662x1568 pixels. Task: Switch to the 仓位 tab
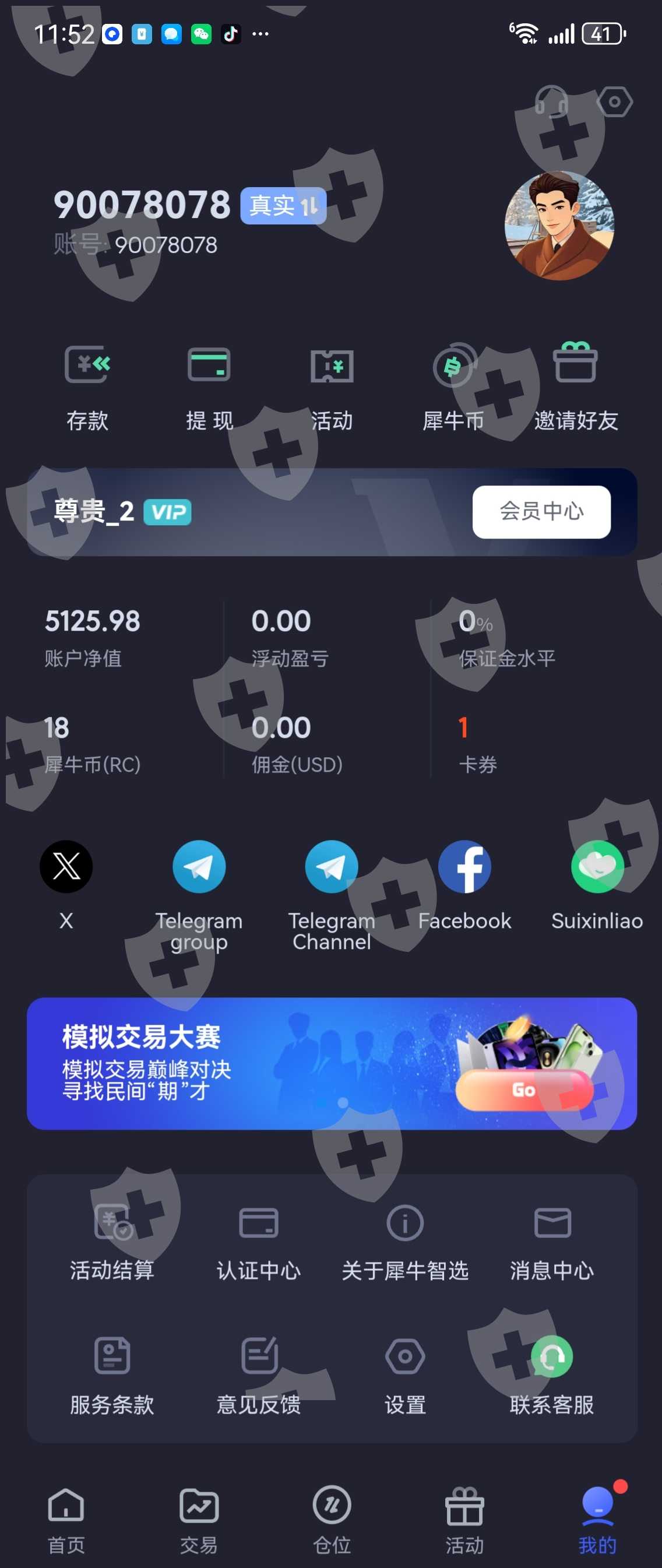click(x=332, y=1521)
